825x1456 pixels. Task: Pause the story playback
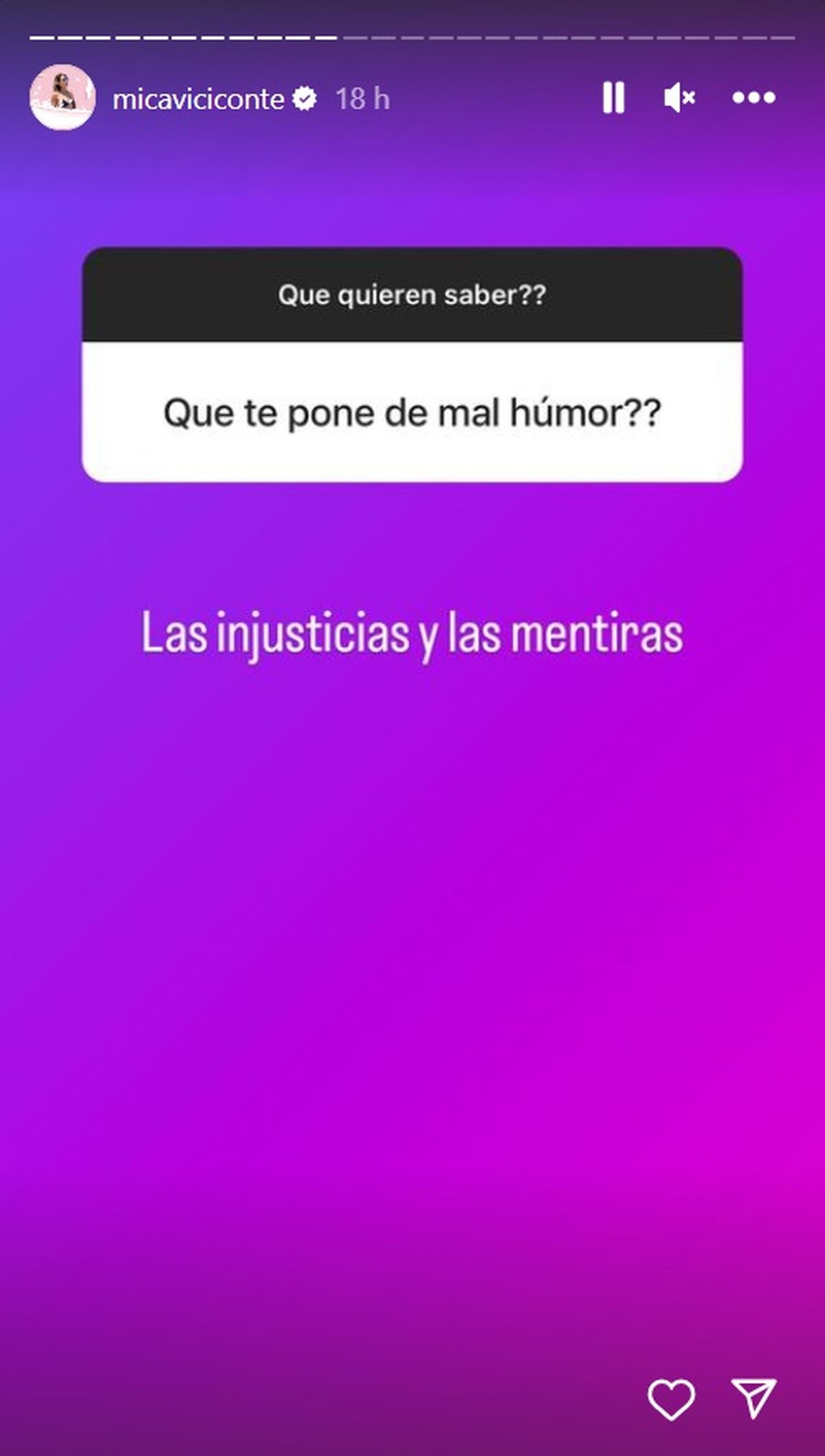[x=613, y=98]
